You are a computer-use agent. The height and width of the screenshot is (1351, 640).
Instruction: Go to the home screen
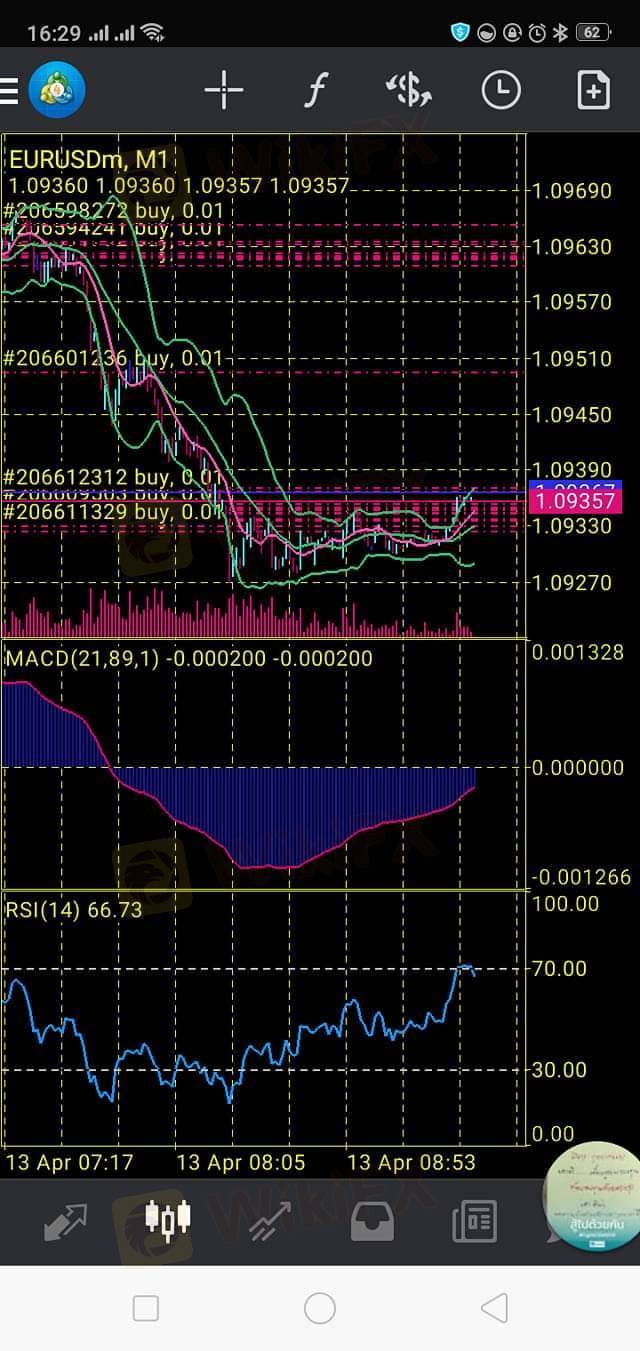[320, 1307]
